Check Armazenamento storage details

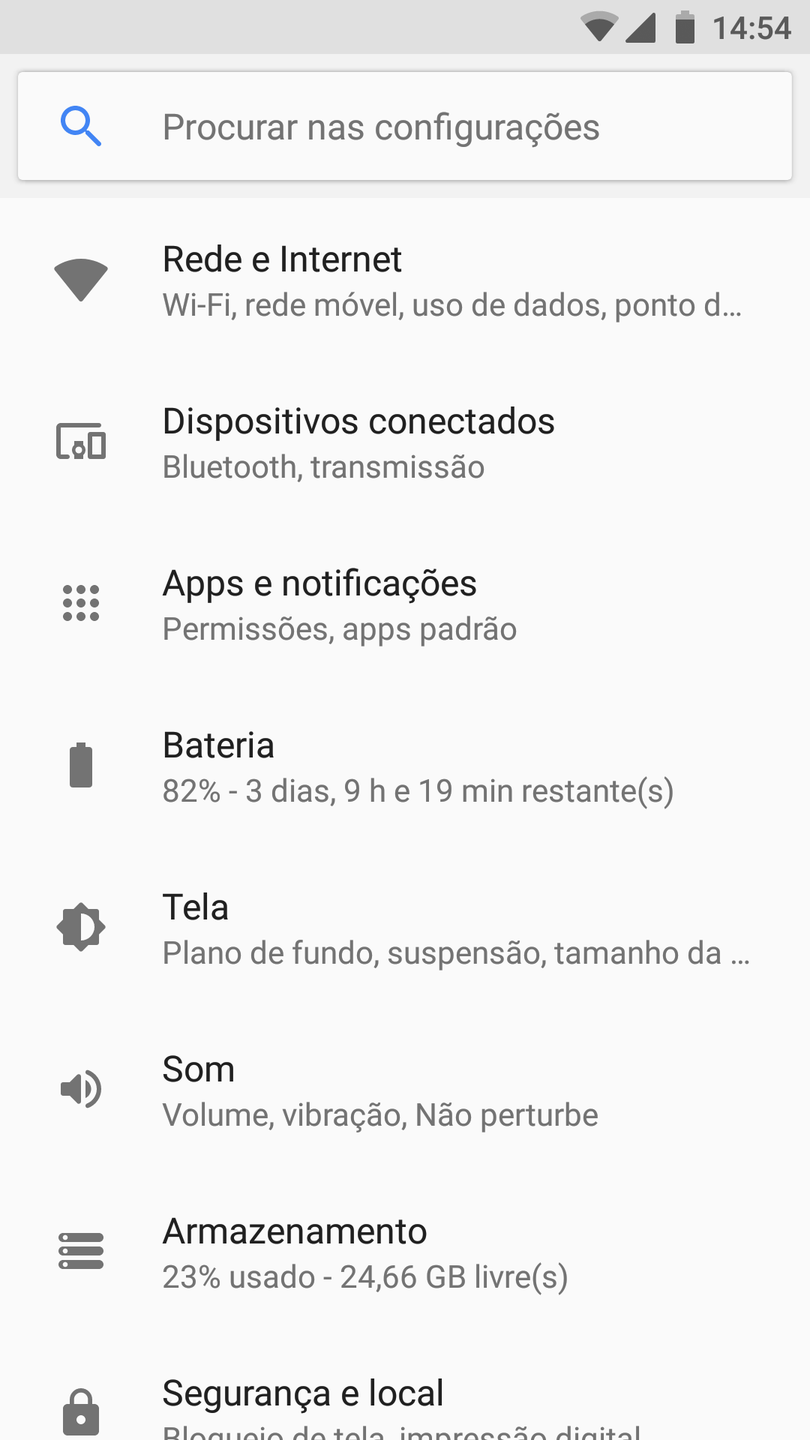click(404, 1253)
